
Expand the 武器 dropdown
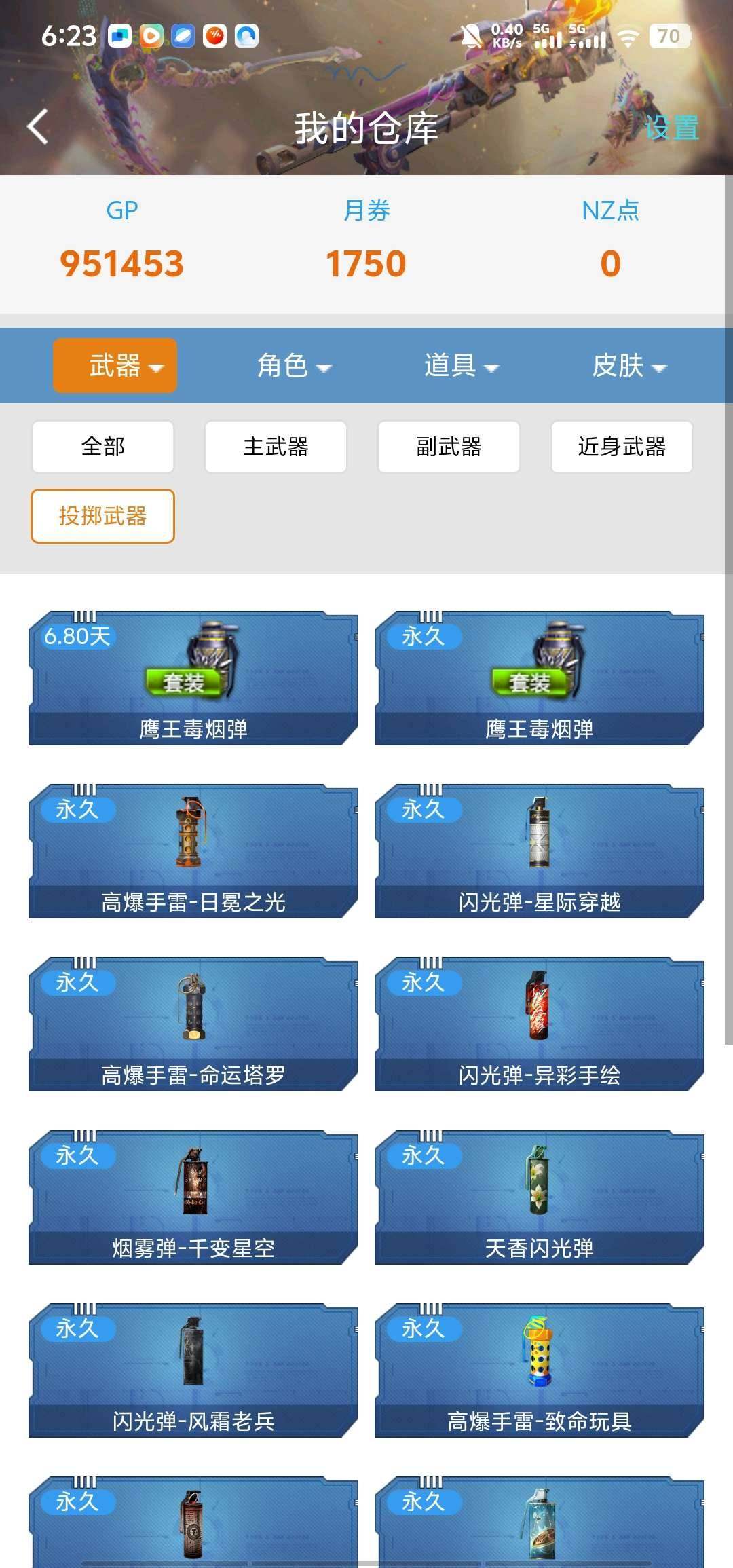115,365
